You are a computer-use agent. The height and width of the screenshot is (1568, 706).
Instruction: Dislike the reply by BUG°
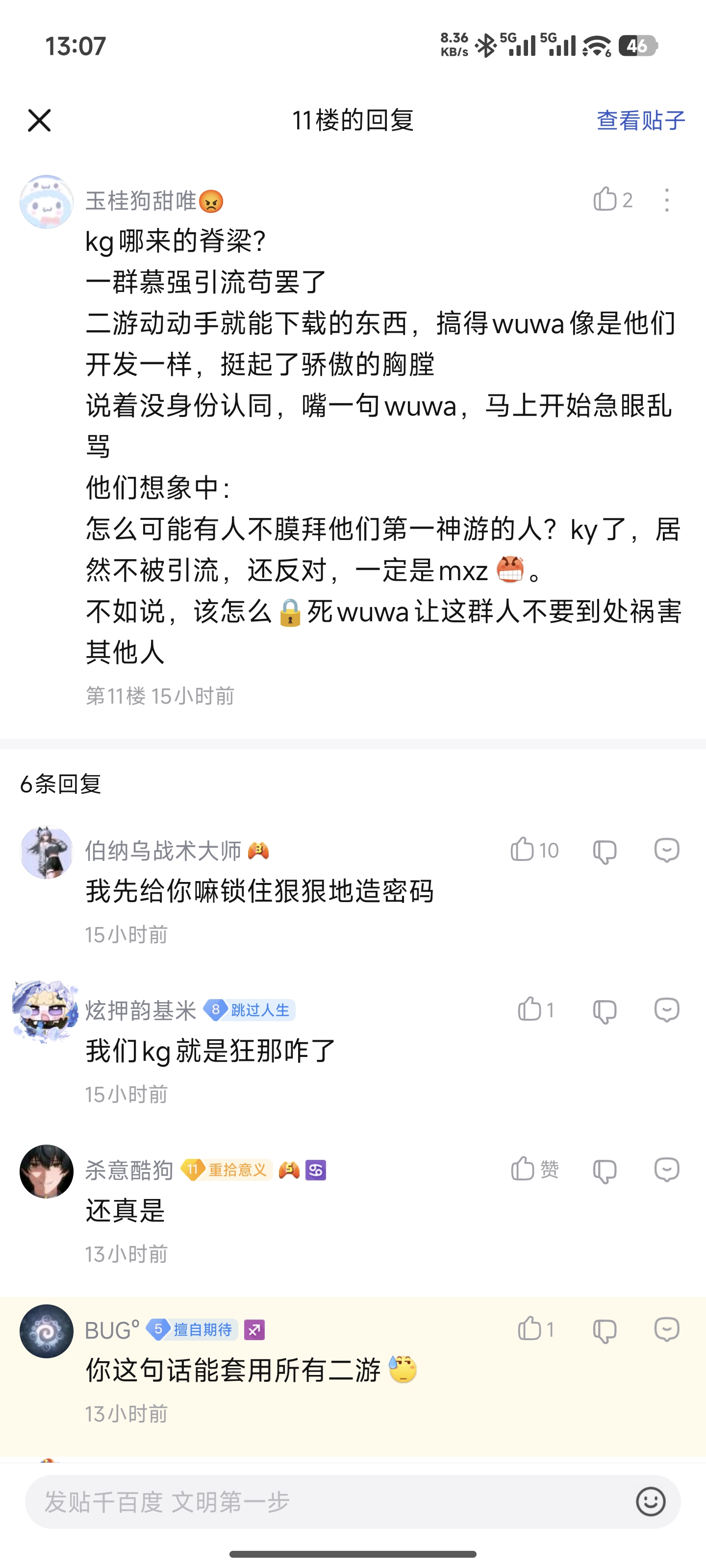[x=605, y=1331]
